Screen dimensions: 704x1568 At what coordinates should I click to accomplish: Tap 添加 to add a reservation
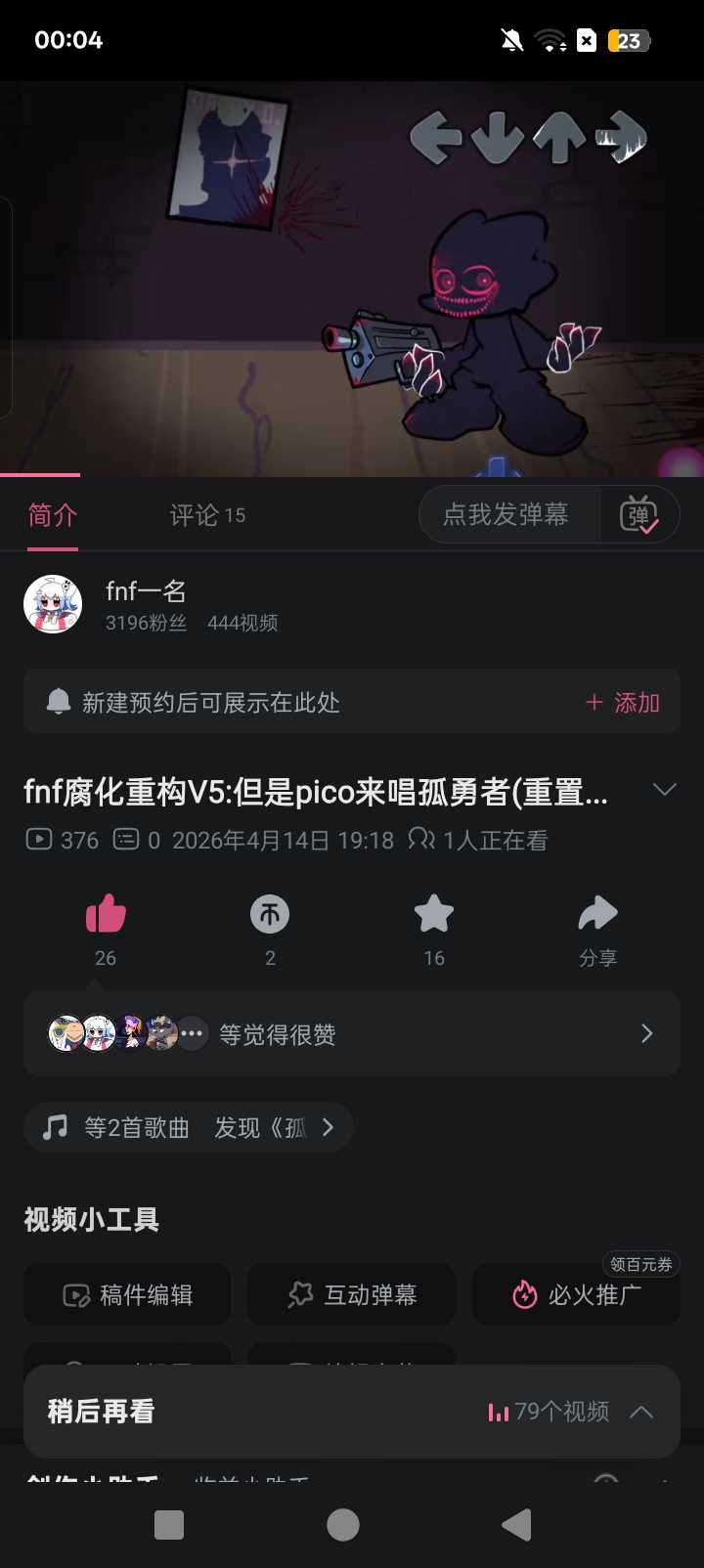click(623, 703)
